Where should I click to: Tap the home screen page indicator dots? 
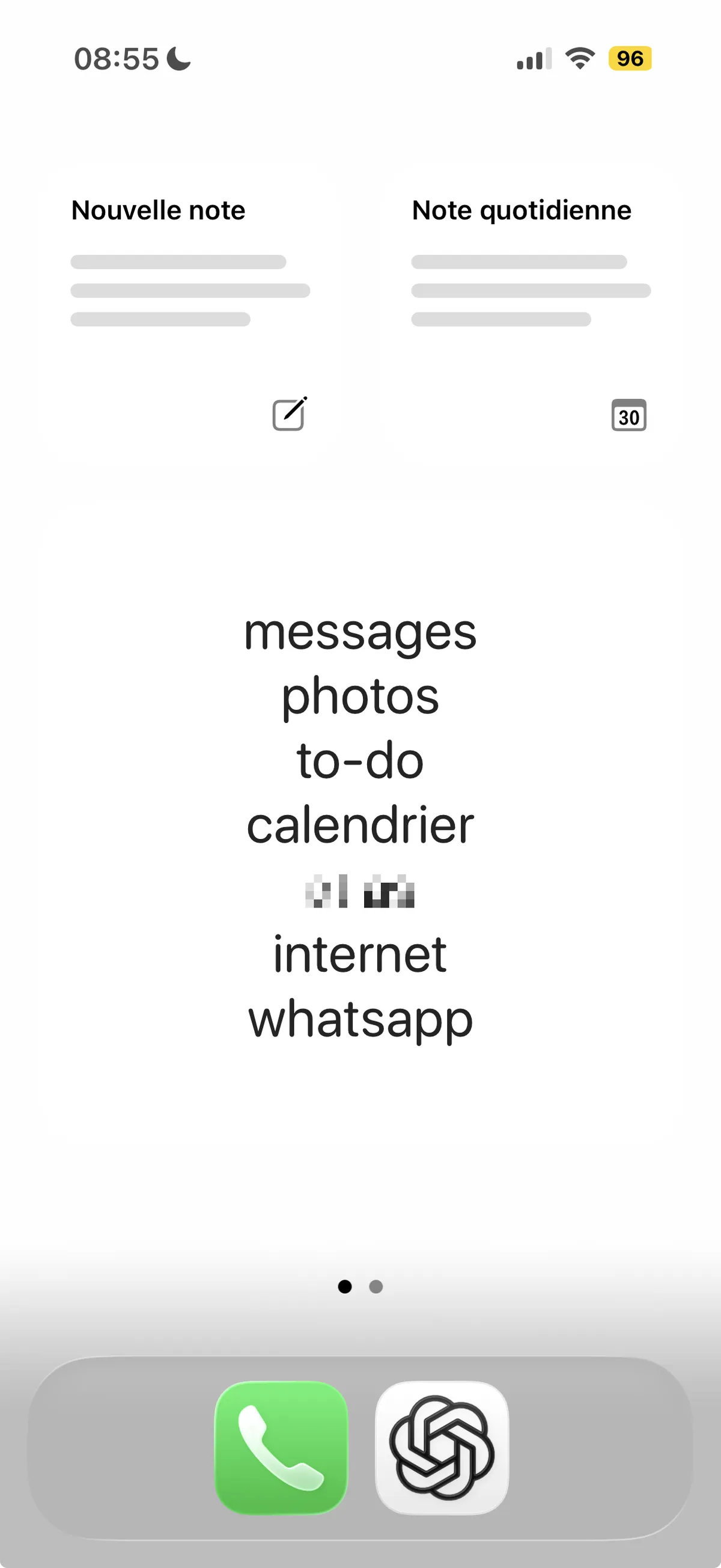360,1286
